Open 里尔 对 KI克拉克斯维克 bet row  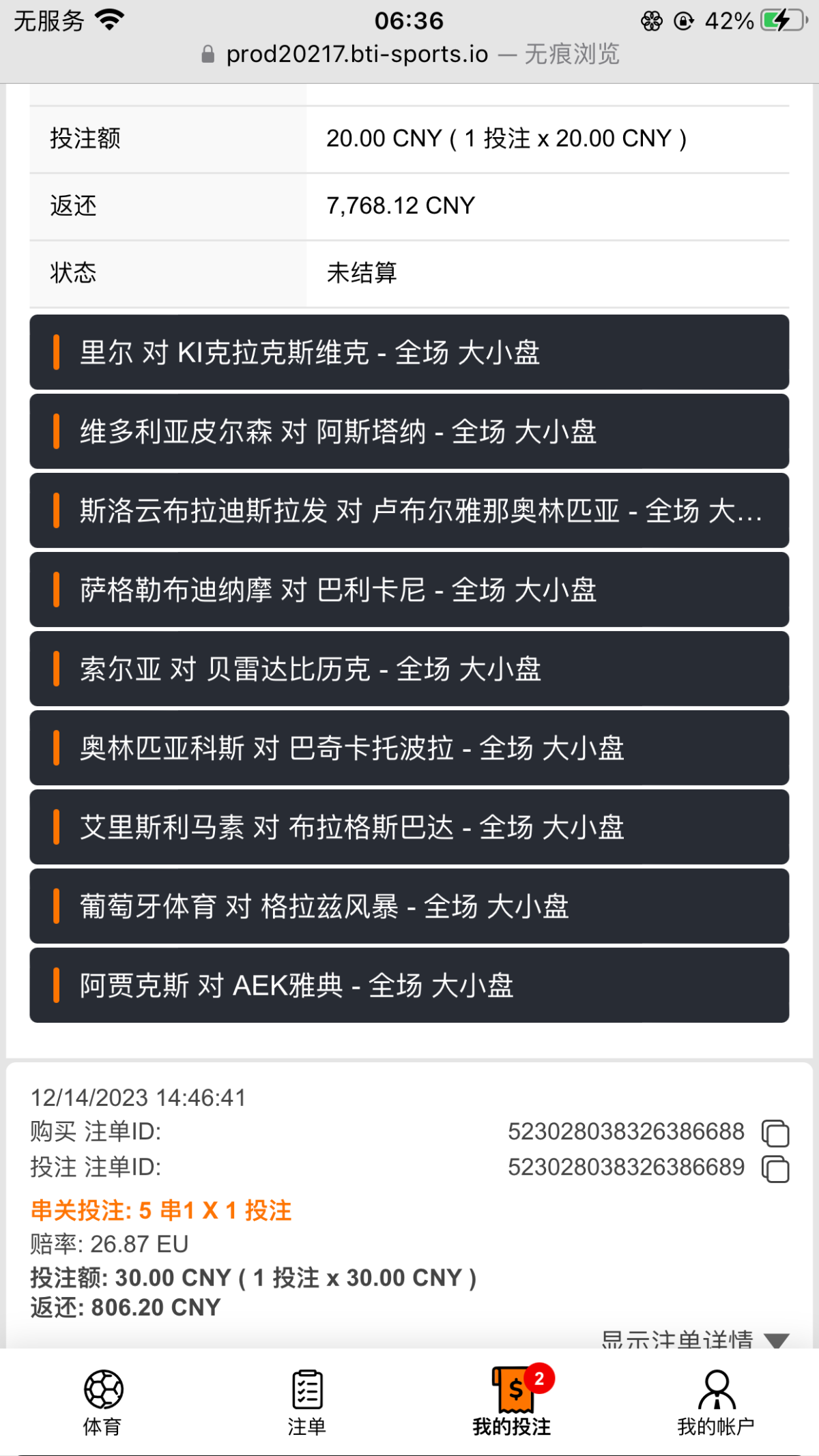click(409, 353)
